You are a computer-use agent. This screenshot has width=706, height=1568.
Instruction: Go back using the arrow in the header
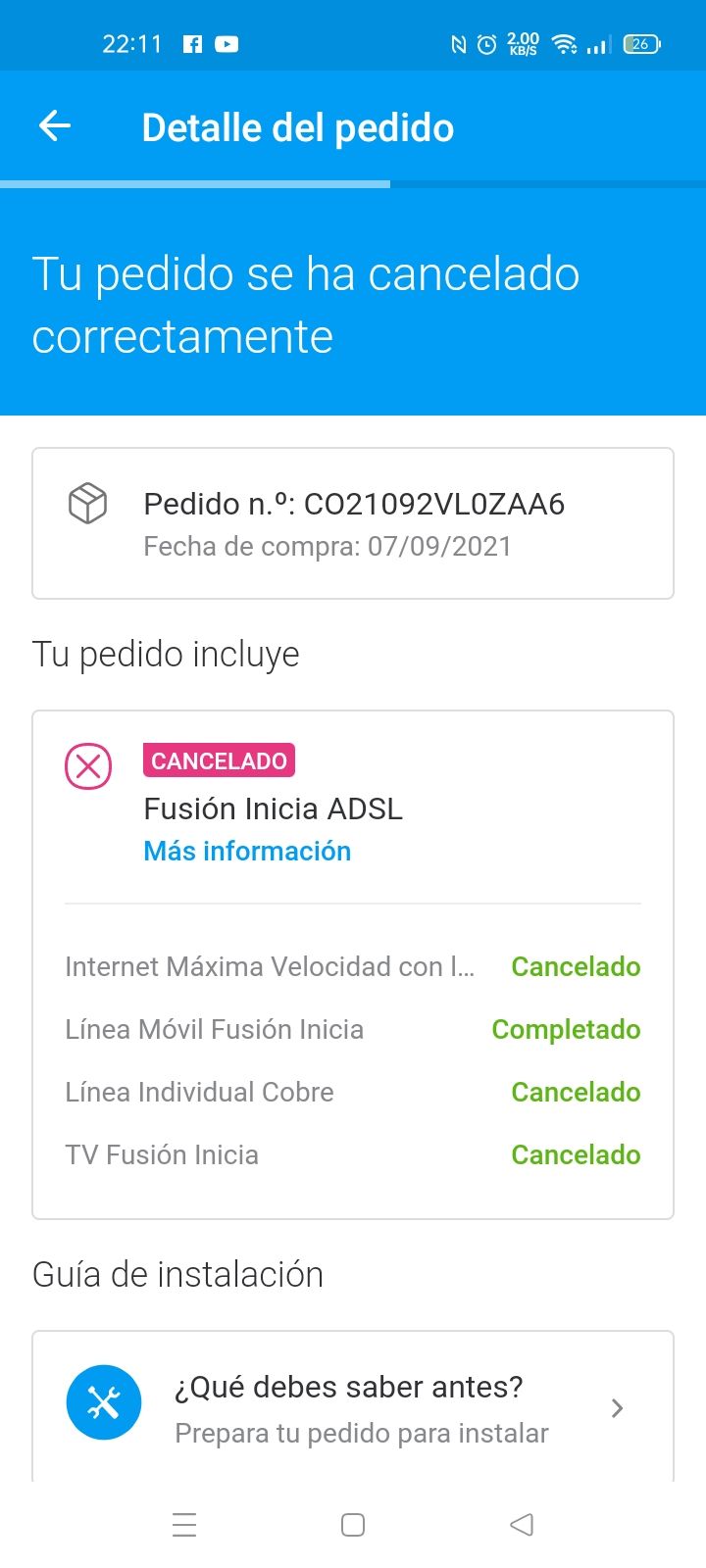pos(54,125)
